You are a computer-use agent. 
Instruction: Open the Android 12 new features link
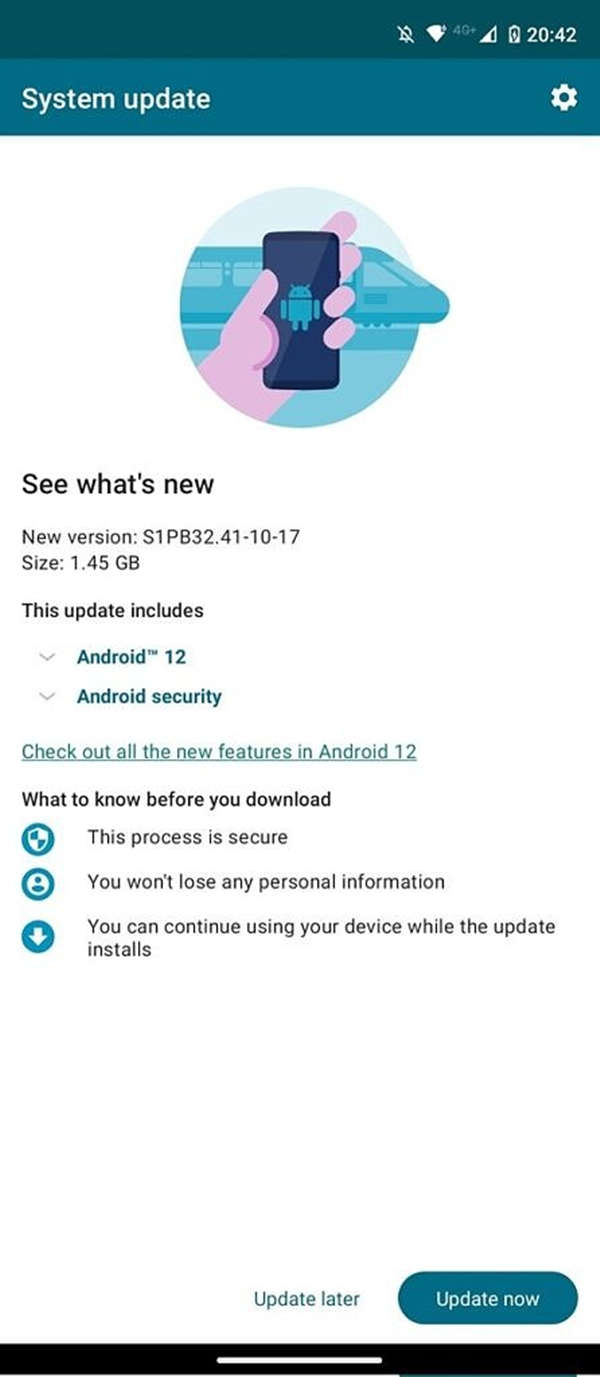click(x=219, y=751)
